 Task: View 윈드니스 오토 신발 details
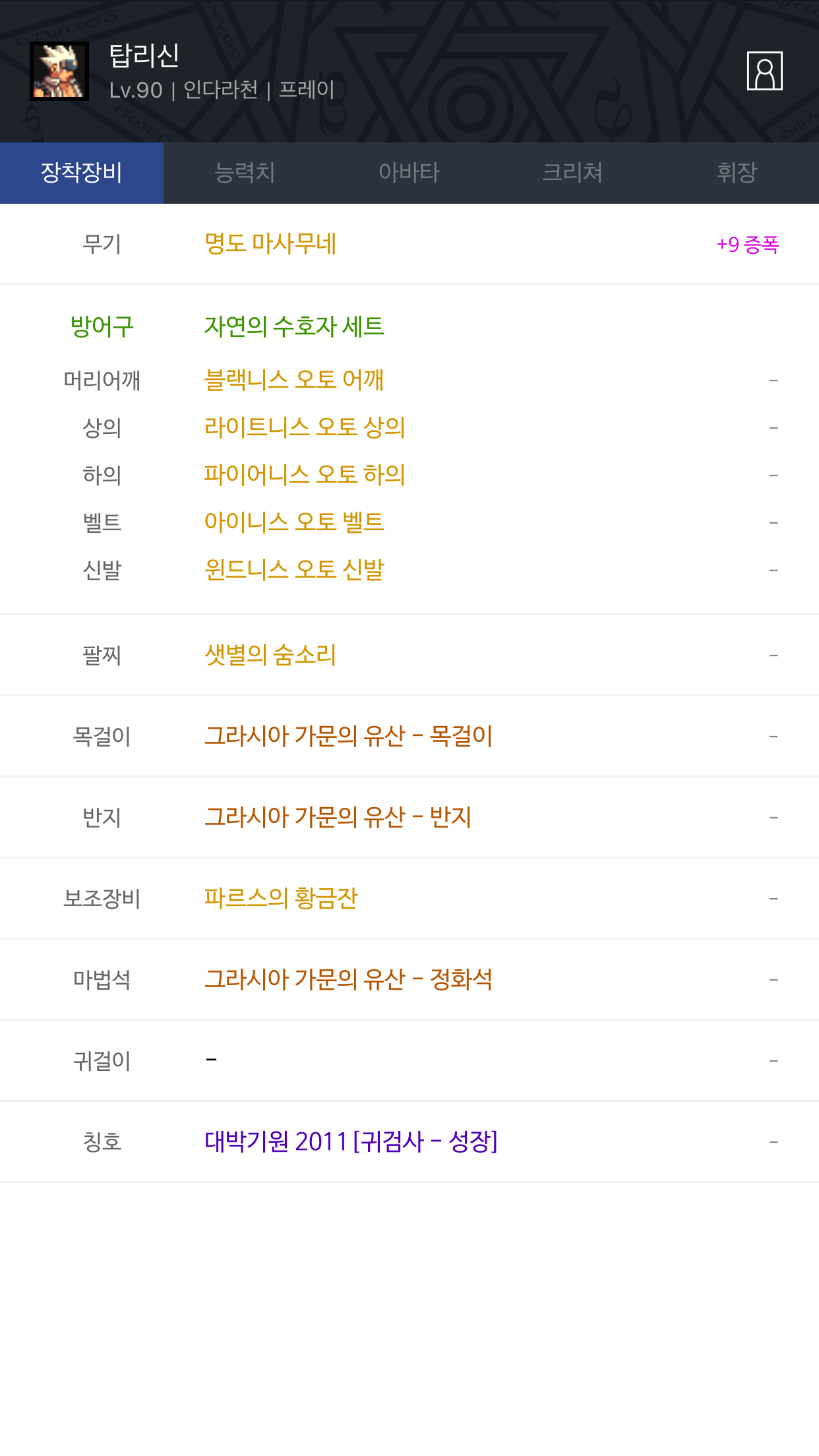coord(294,570)
